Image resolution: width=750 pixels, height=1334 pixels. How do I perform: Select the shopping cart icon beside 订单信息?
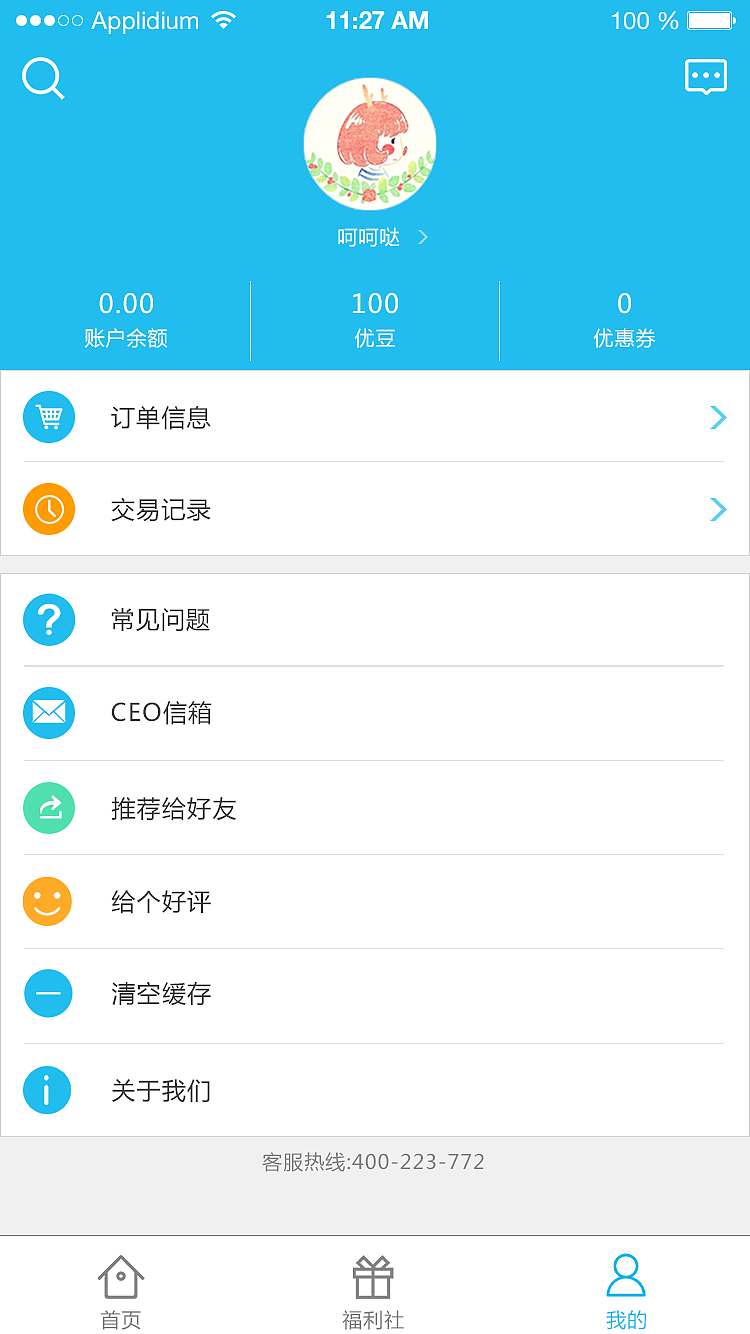click(x=49, y=417)
